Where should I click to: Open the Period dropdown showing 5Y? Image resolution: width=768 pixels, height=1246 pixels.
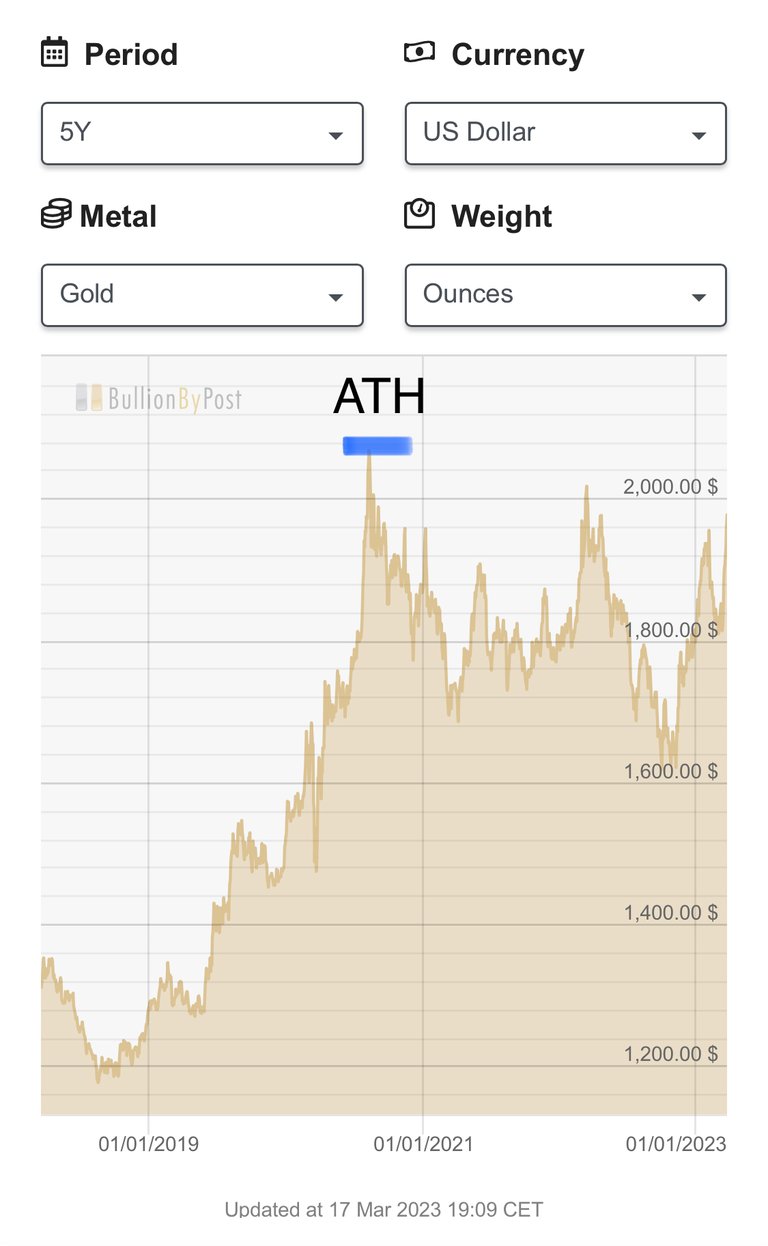pos(202,133)
